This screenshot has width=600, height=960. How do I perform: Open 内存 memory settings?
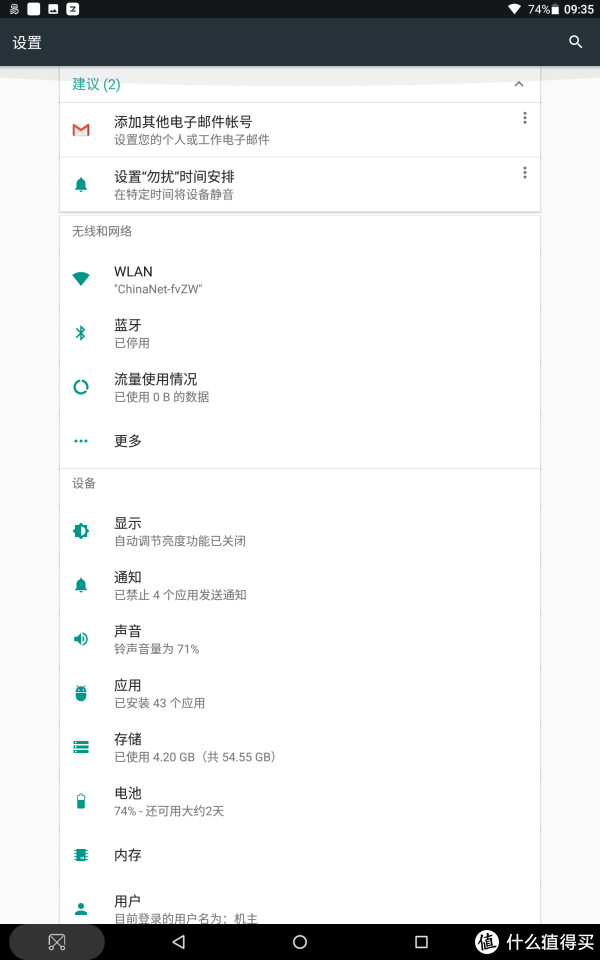pyautogui.click(x=300, y=855)
